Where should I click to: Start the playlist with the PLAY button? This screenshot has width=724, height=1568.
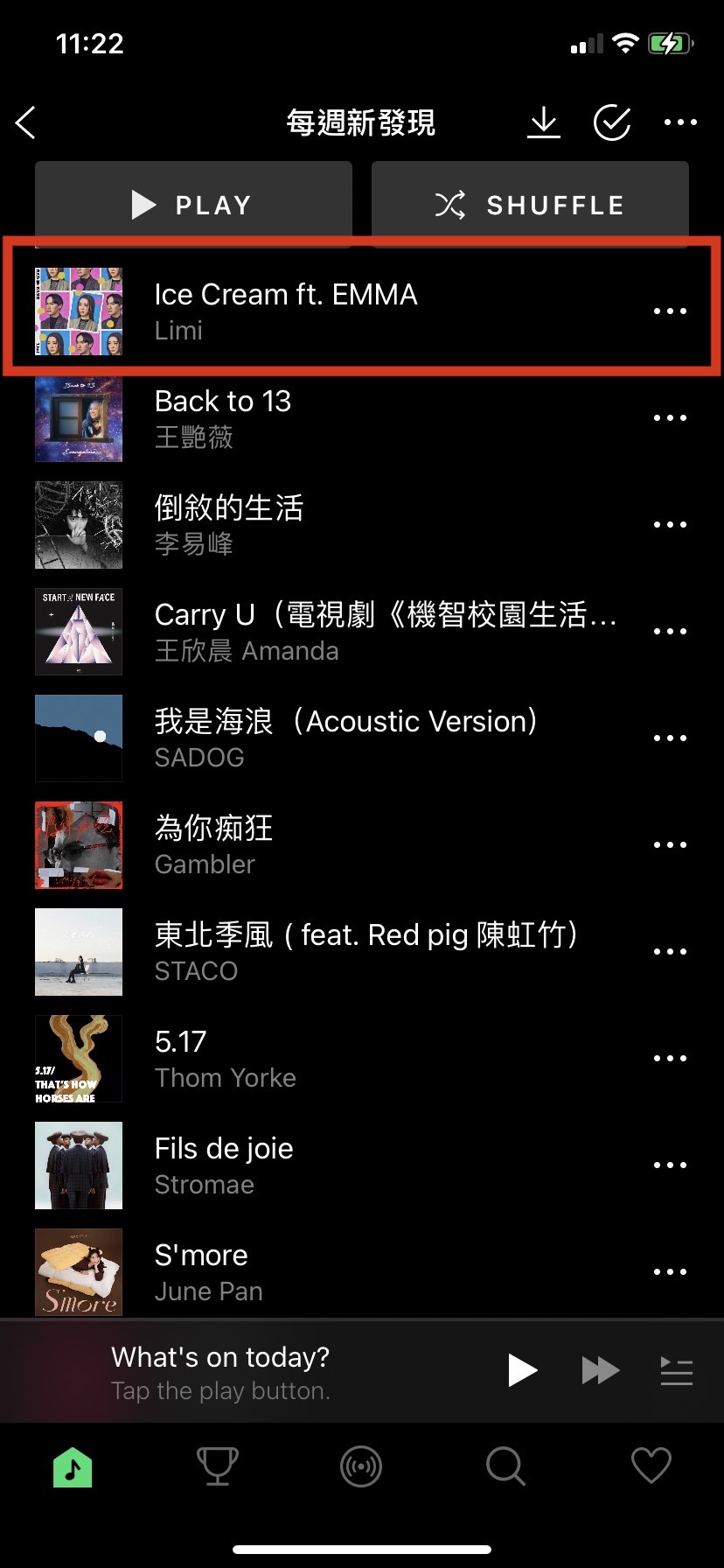193,205
